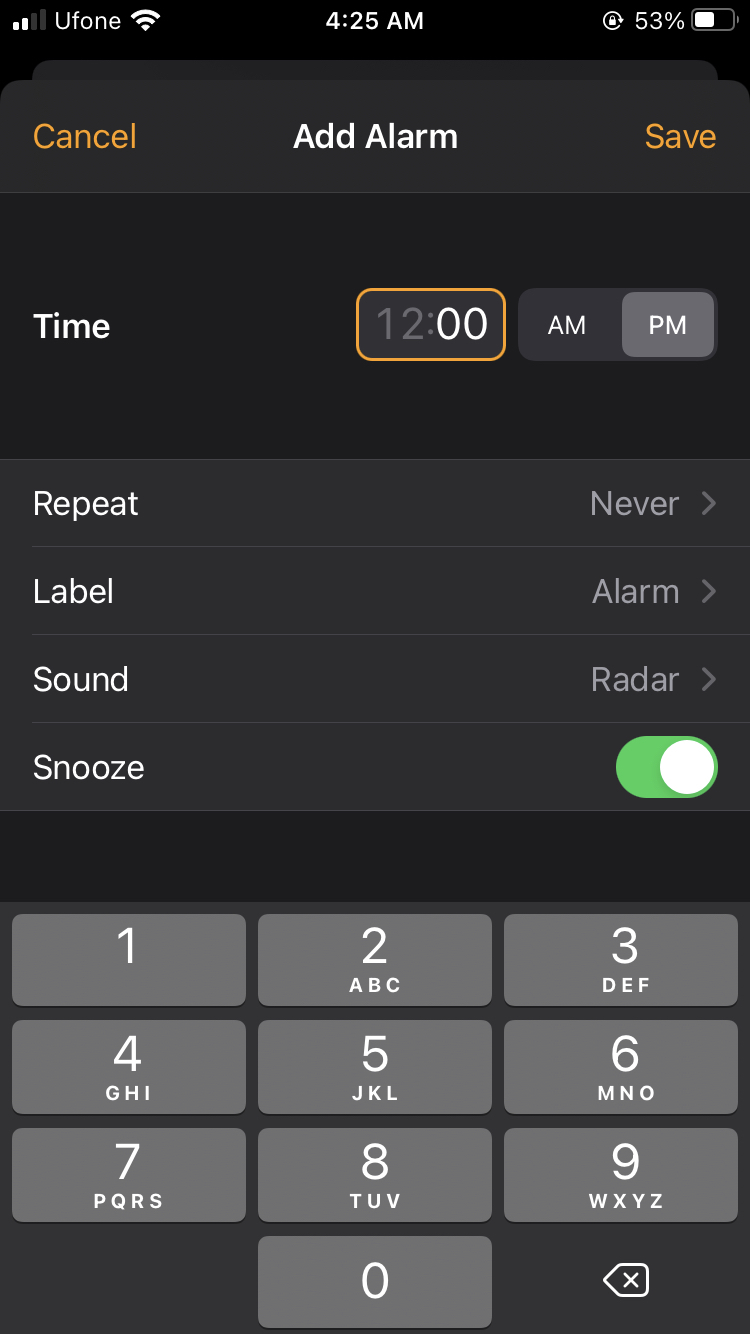This screenshot has width=750, height=1334.
Task: Tap 0 on the number pad
Action: tap(375, 1282)
